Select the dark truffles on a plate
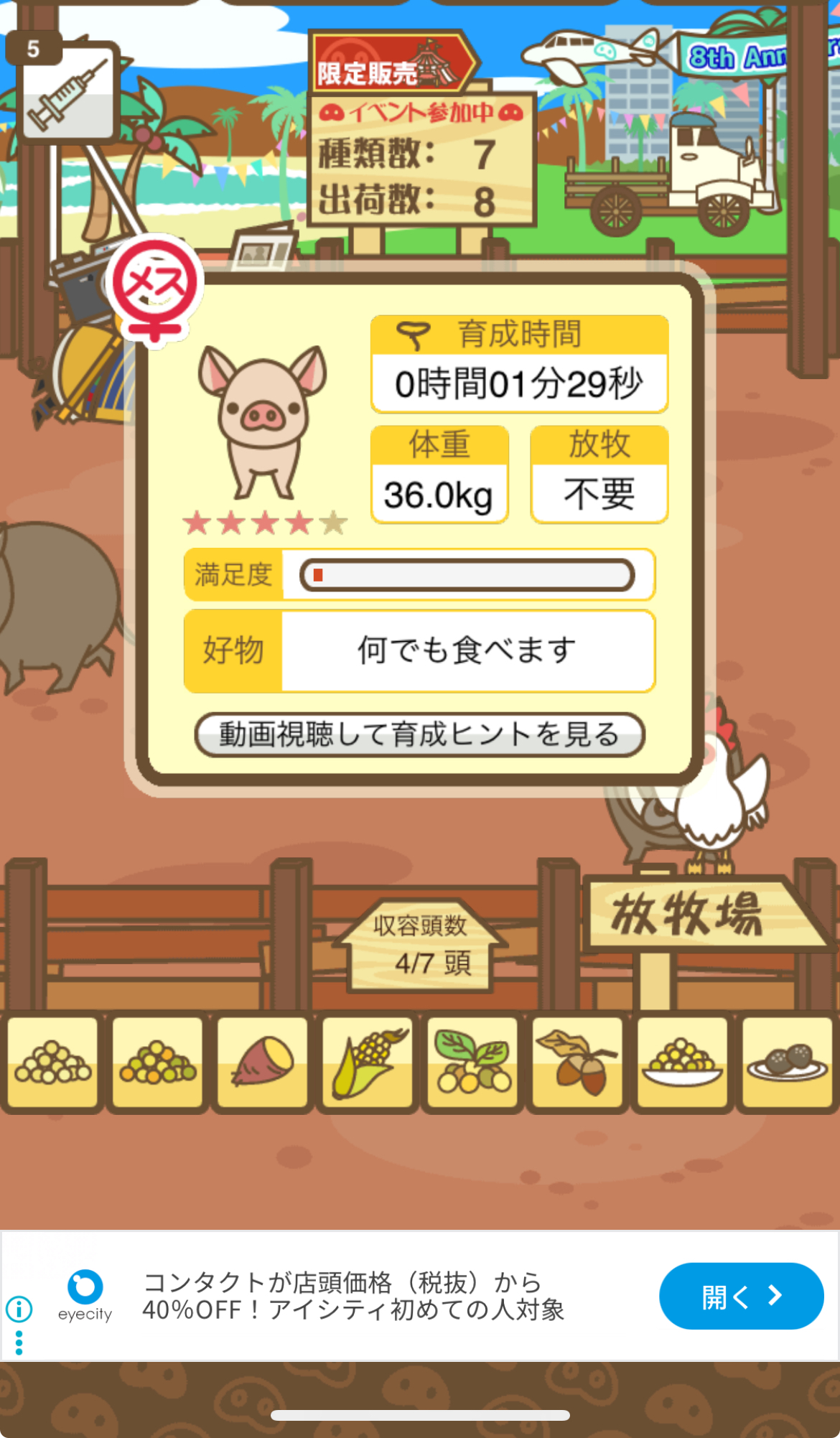Image resolution: width=840 pixels, height=1438 pixels. click(787, 1063)
